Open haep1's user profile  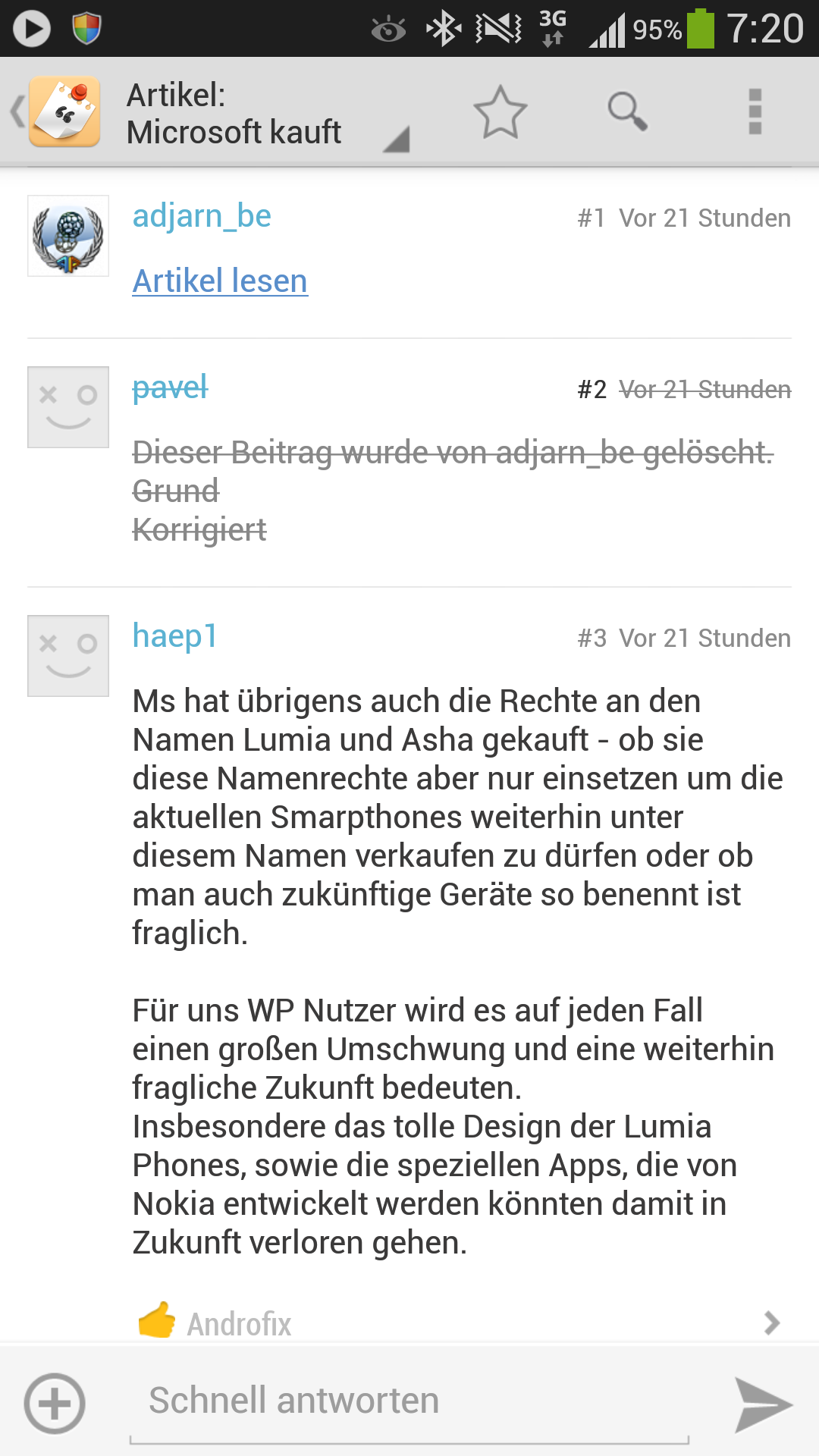pyautogui.click(x=175, y=635)
